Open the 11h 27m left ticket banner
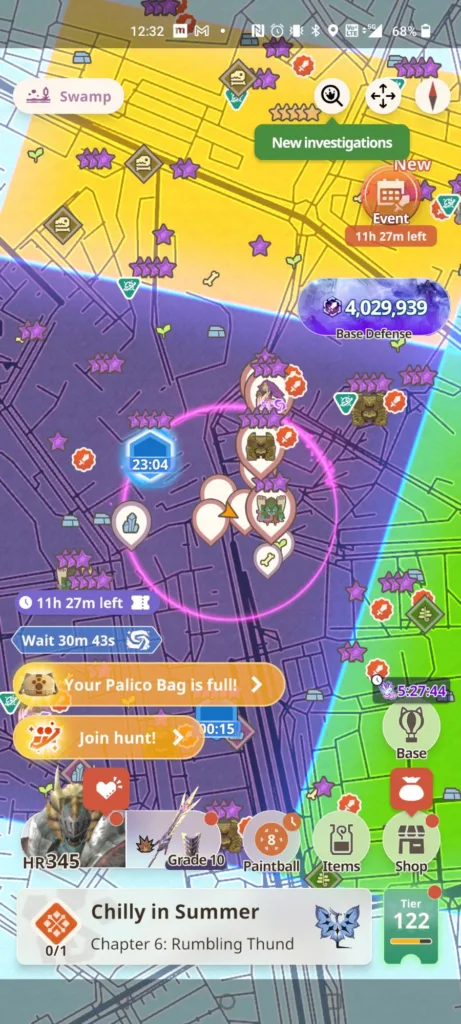461x1024 pixels. click(87, 602)
